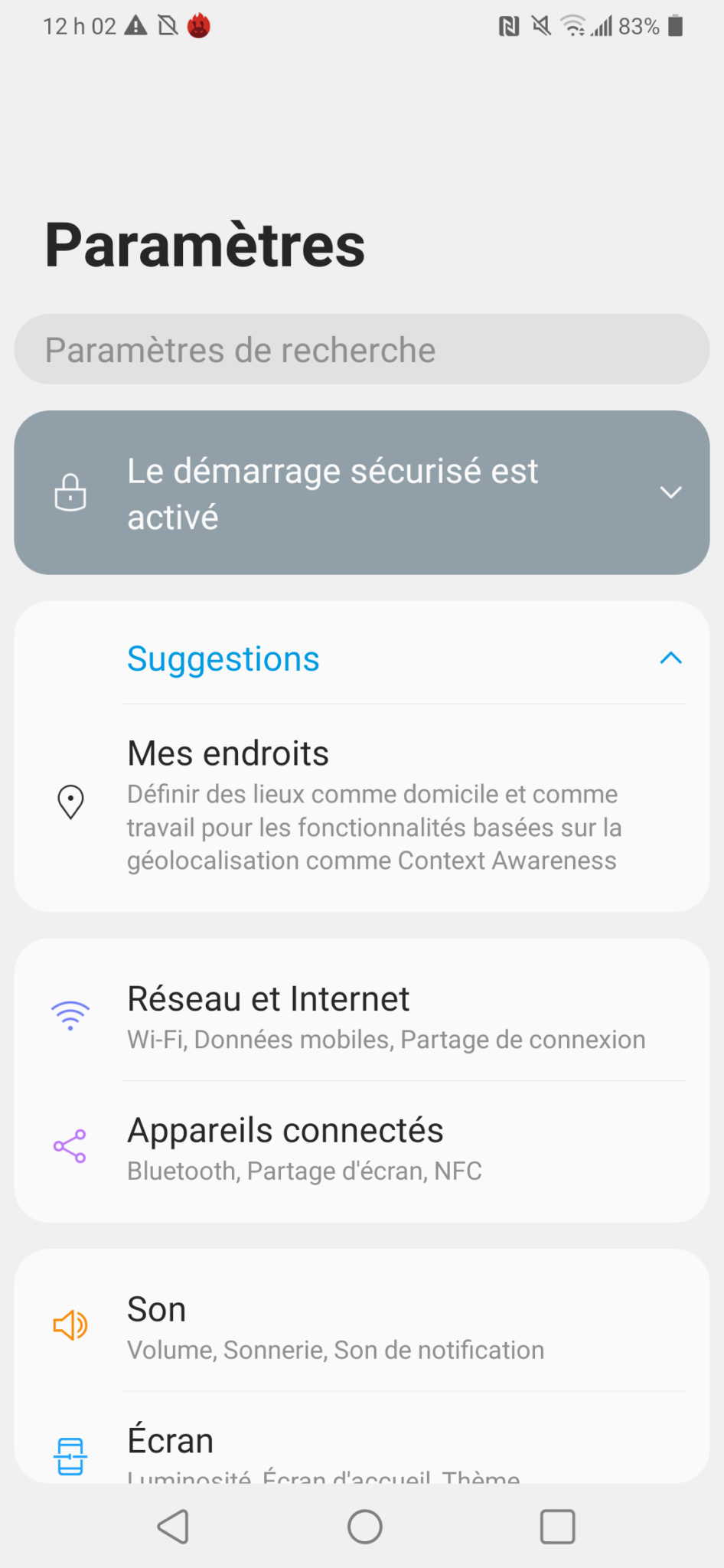Open the Mes endroits suggestion
Screen dimensions: 724x1568
coord(372,804)
